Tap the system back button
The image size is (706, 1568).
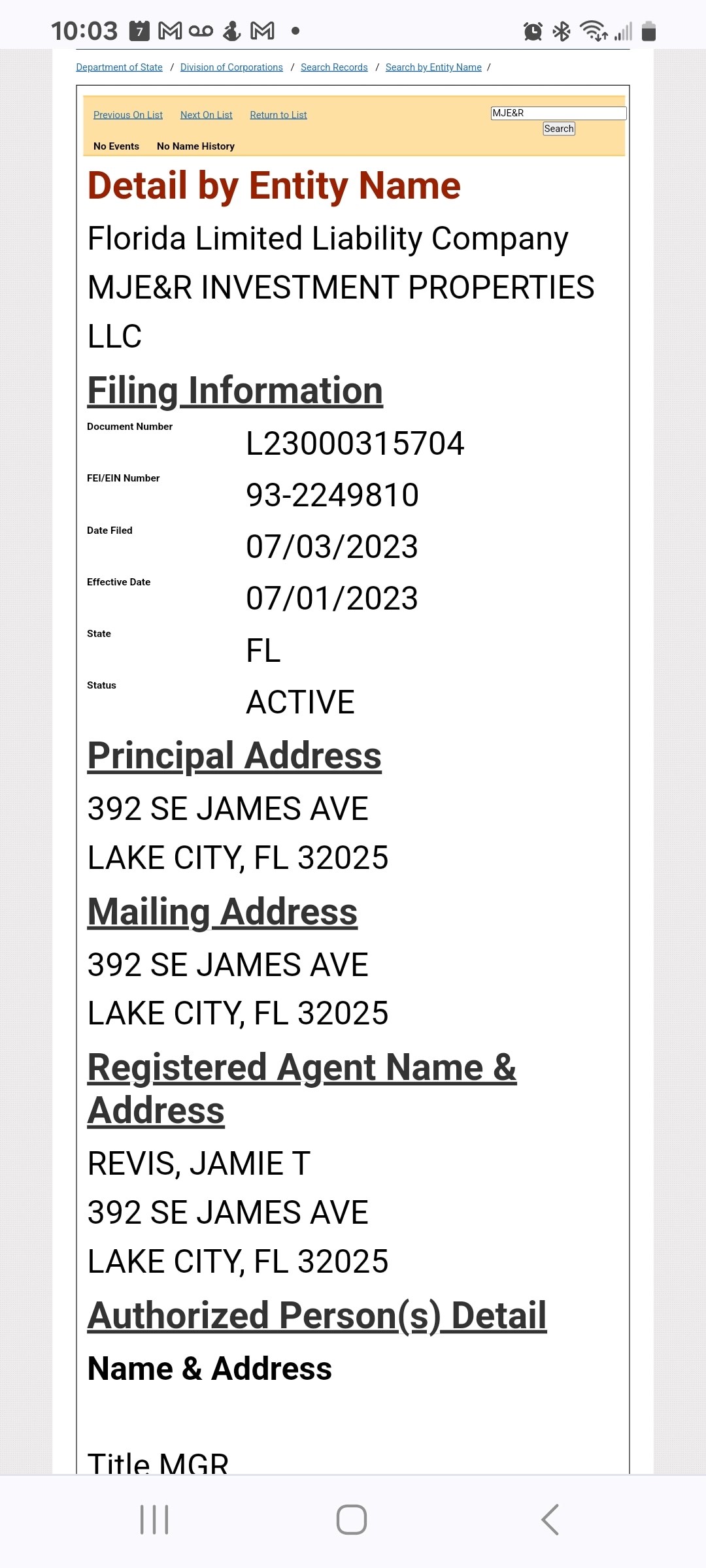pyautogui.click(x=550, y=1520)
